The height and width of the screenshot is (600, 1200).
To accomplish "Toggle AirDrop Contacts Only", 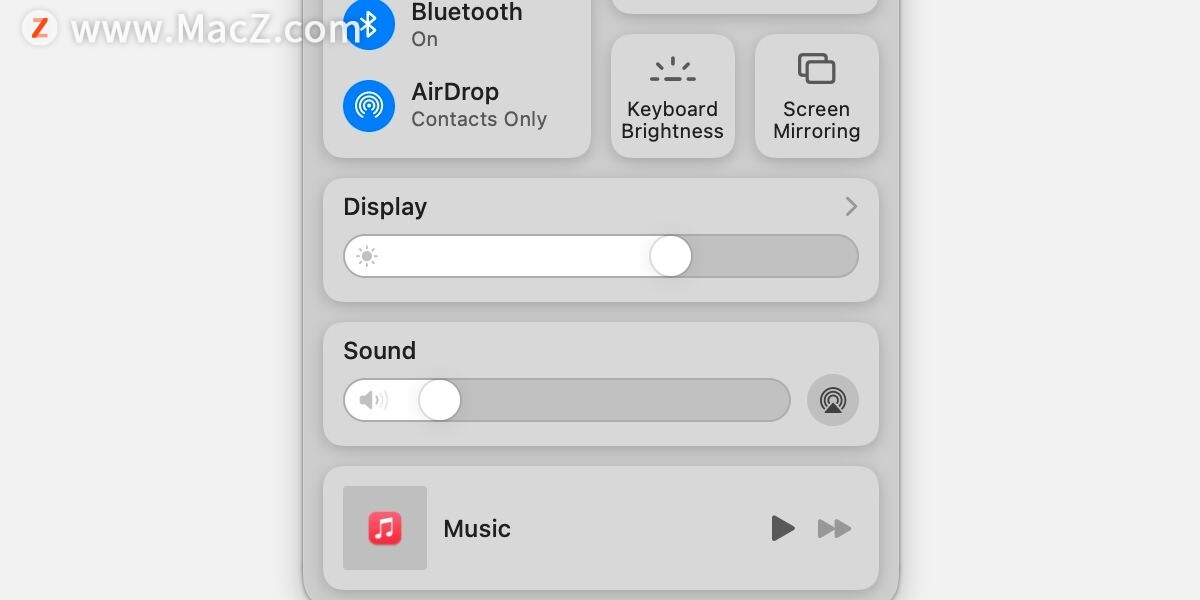I will click(369, 106).
